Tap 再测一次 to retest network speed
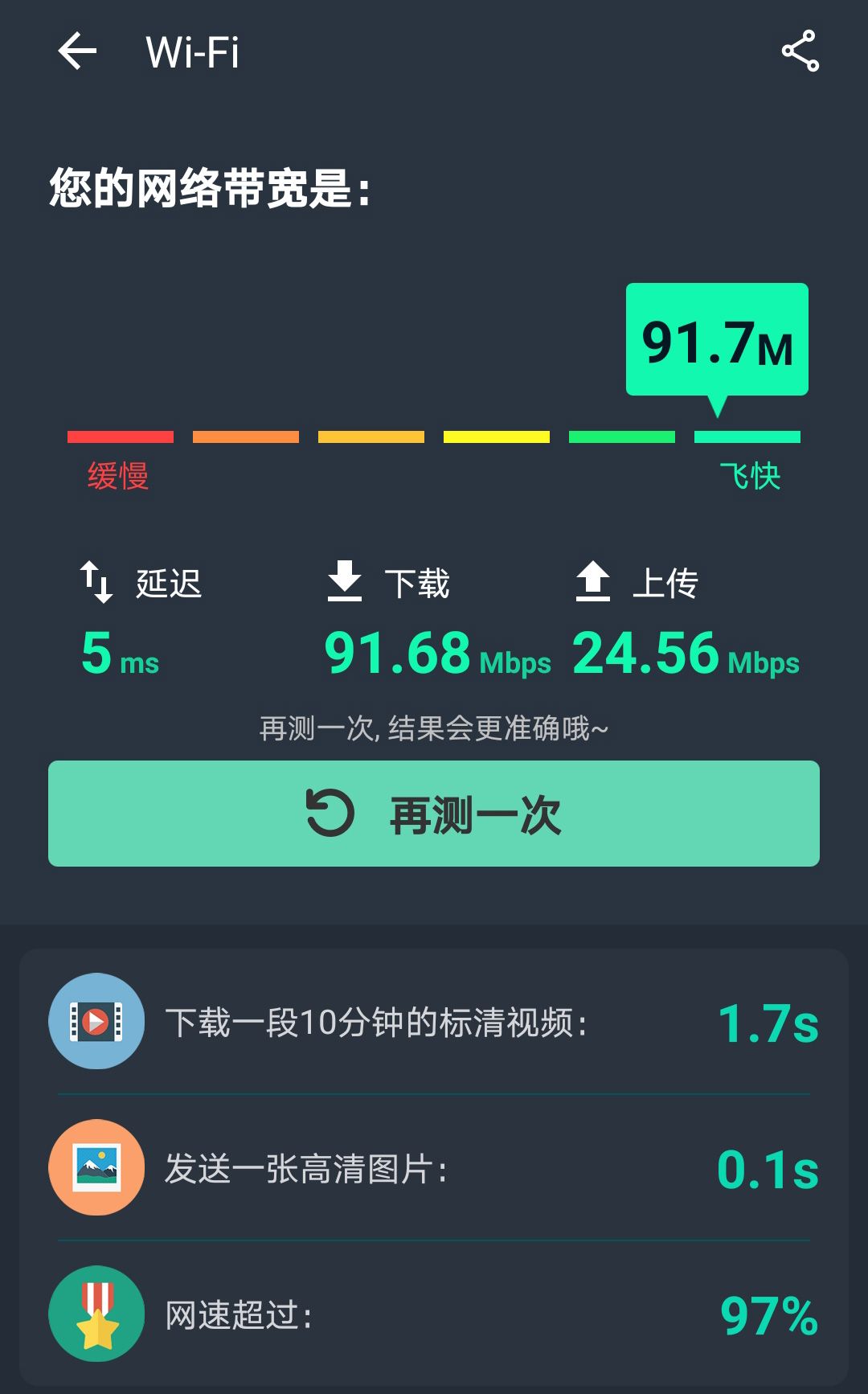 434,814
